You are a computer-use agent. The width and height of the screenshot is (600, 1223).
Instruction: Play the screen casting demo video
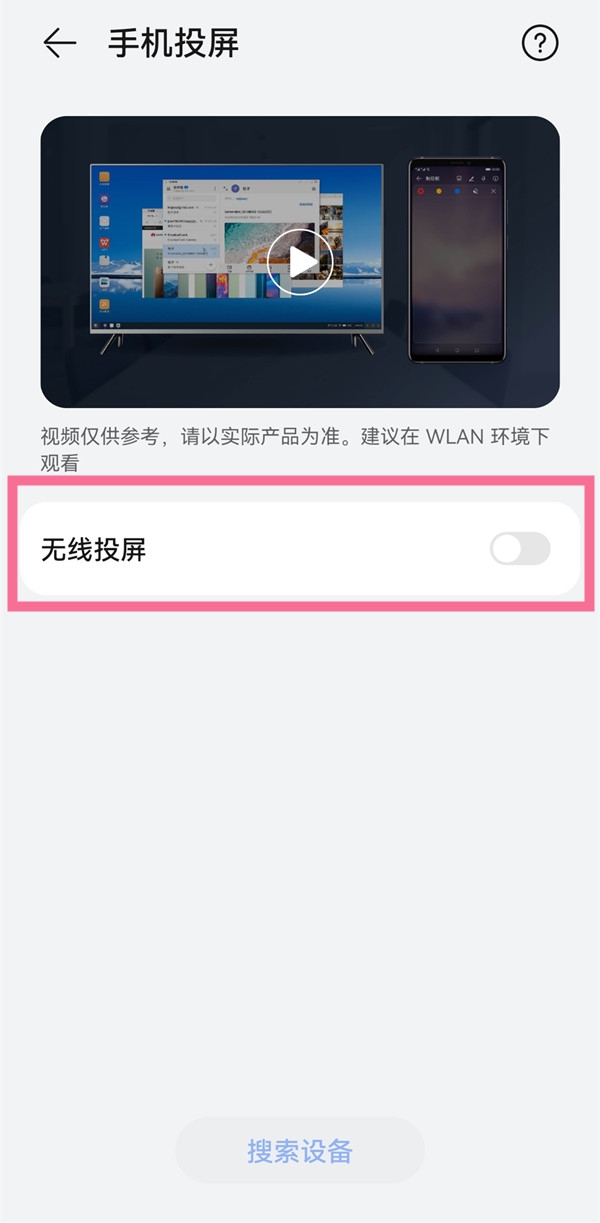[300, 262]
